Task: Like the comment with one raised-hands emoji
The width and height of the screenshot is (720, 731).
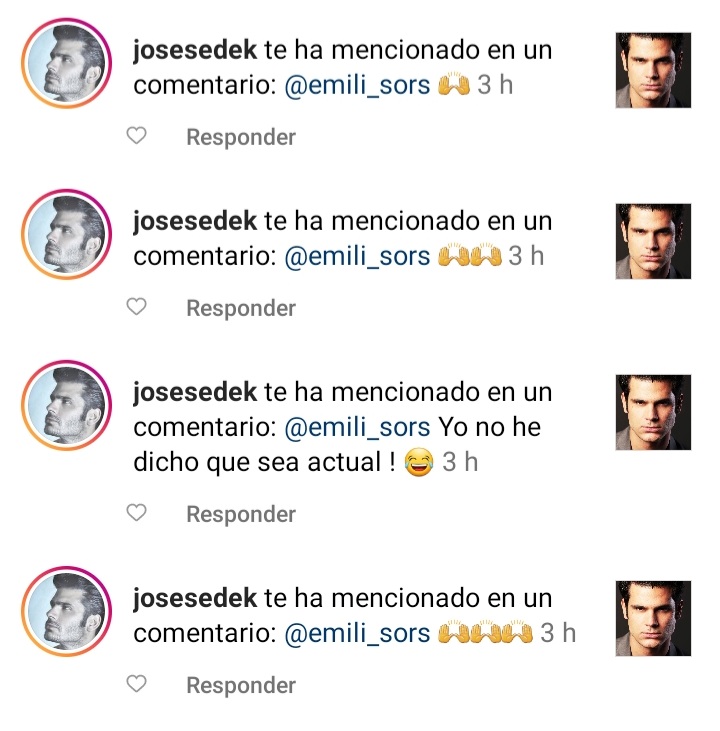Action: (x=137, y=137)
